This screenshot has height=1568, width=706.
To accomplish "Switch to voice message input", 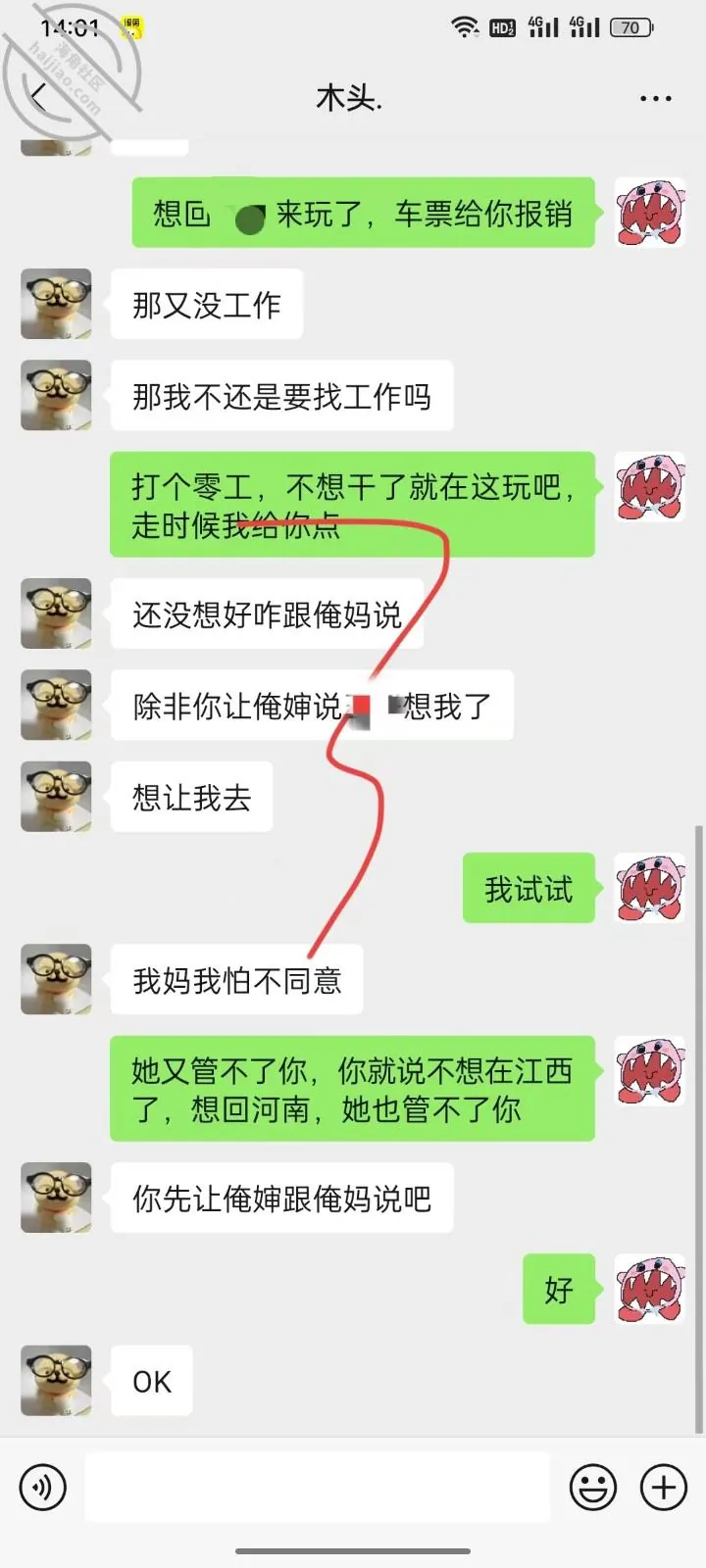I will (x=42, y=1488).
